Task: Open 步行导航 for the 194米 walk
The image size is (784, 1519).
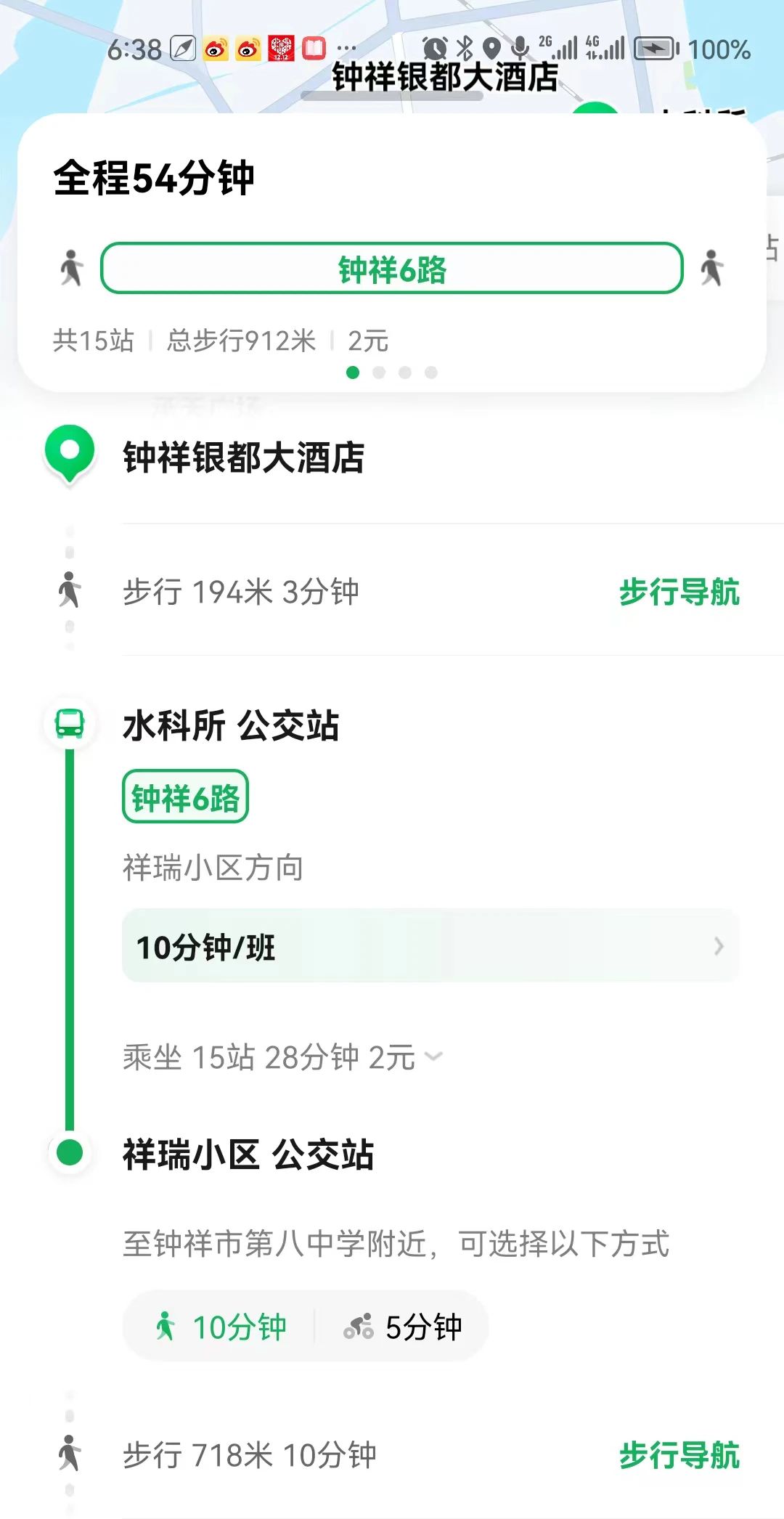Action: [x=679, y=592]
